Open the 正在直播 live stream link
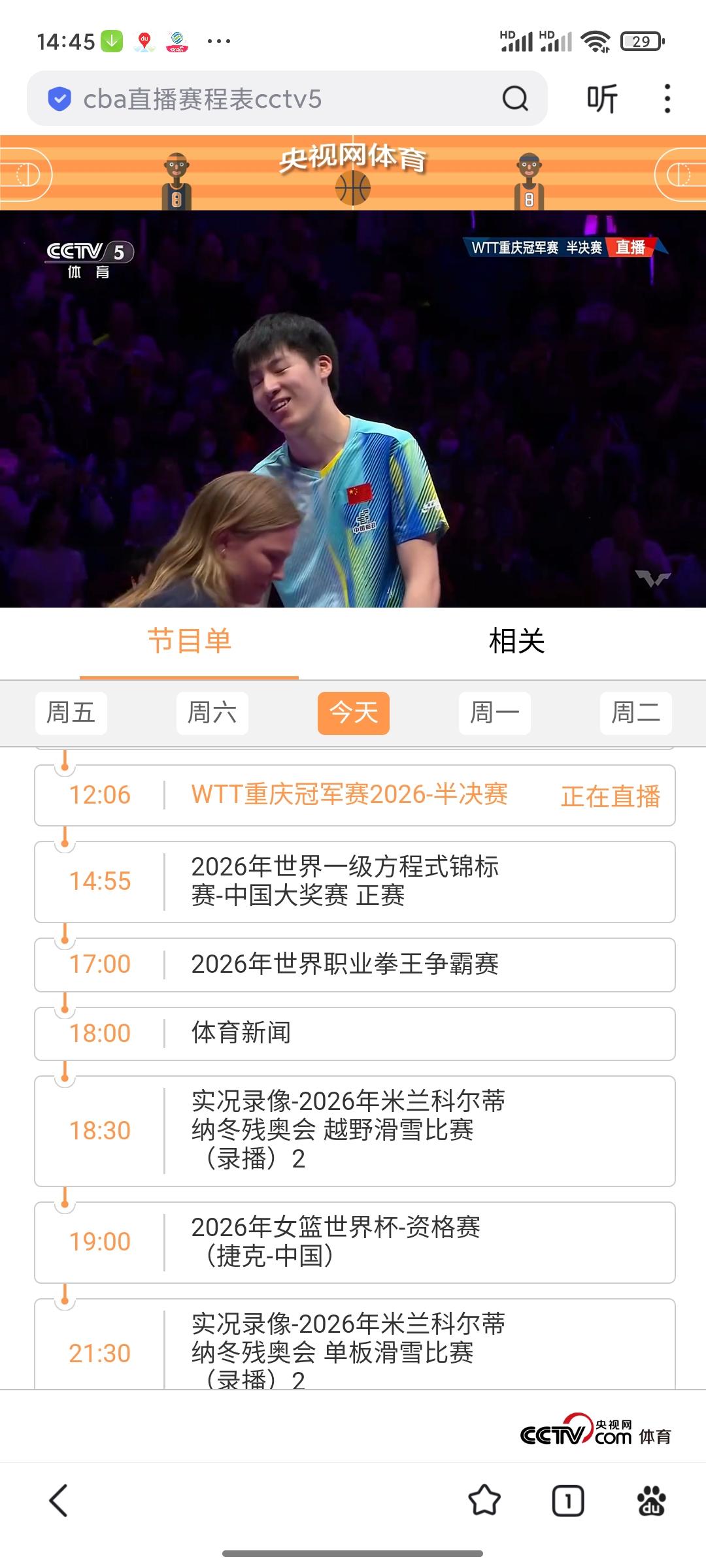Image resolution: width=706 pixels, height=1568 pixels. click(609, 796)
